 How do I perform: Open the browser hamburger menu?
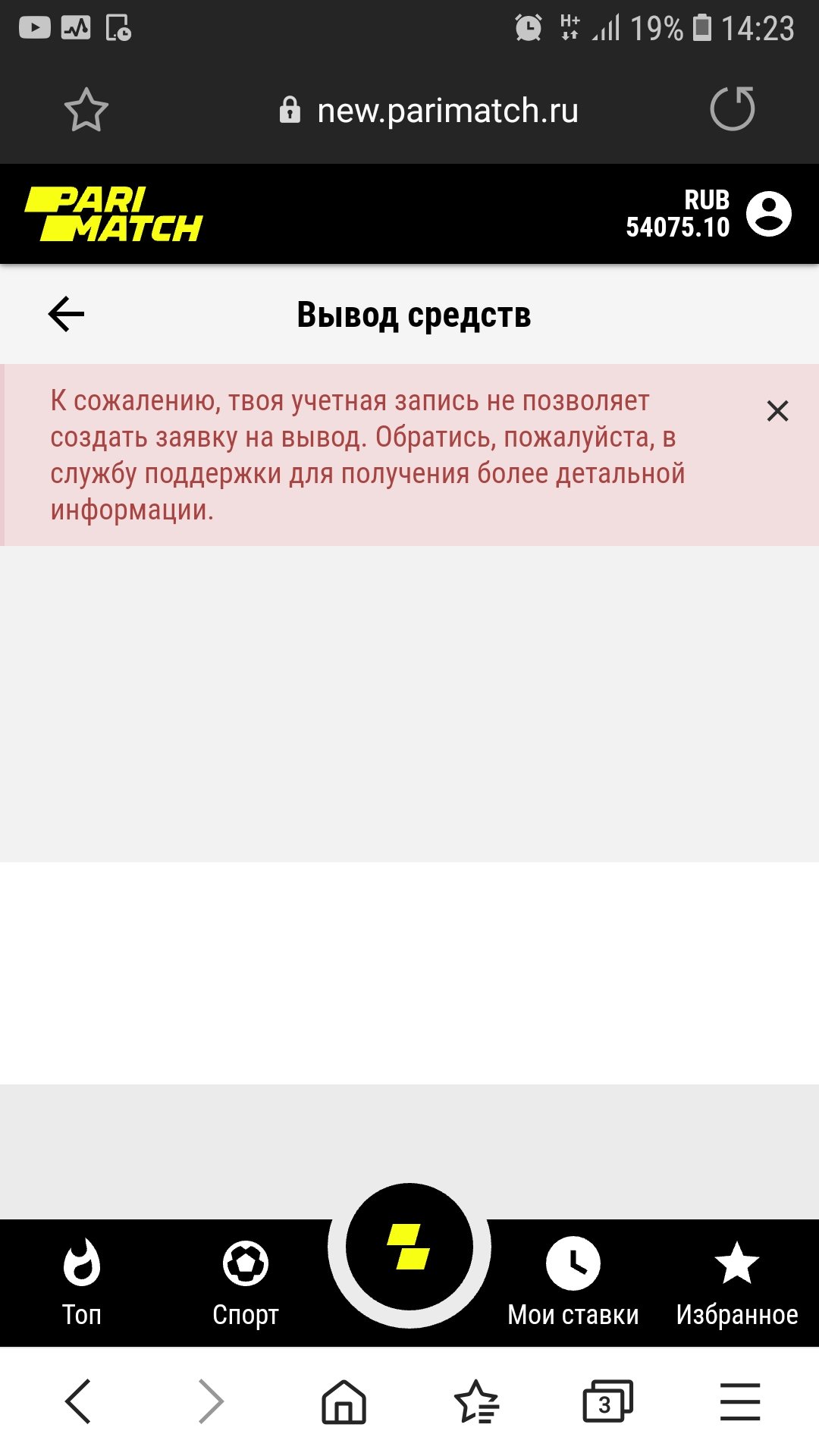(x=739, y=1401)
